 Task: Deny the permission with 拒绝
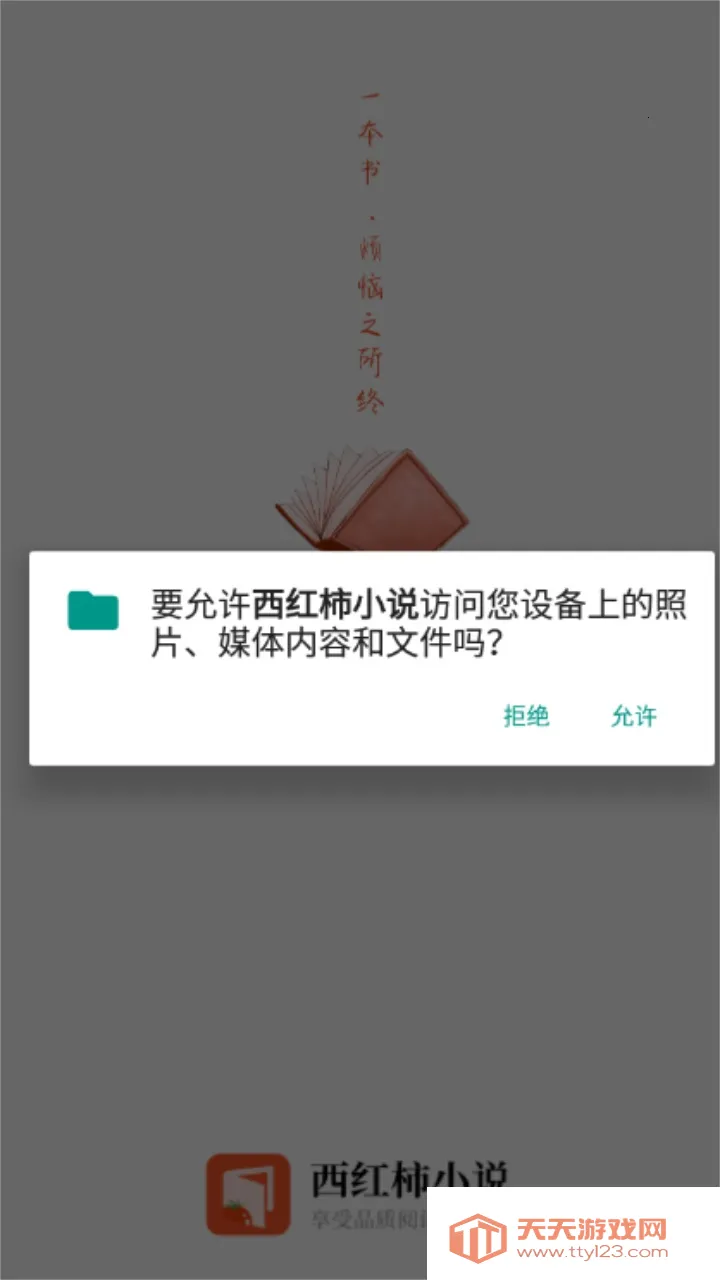coord(526,716)
